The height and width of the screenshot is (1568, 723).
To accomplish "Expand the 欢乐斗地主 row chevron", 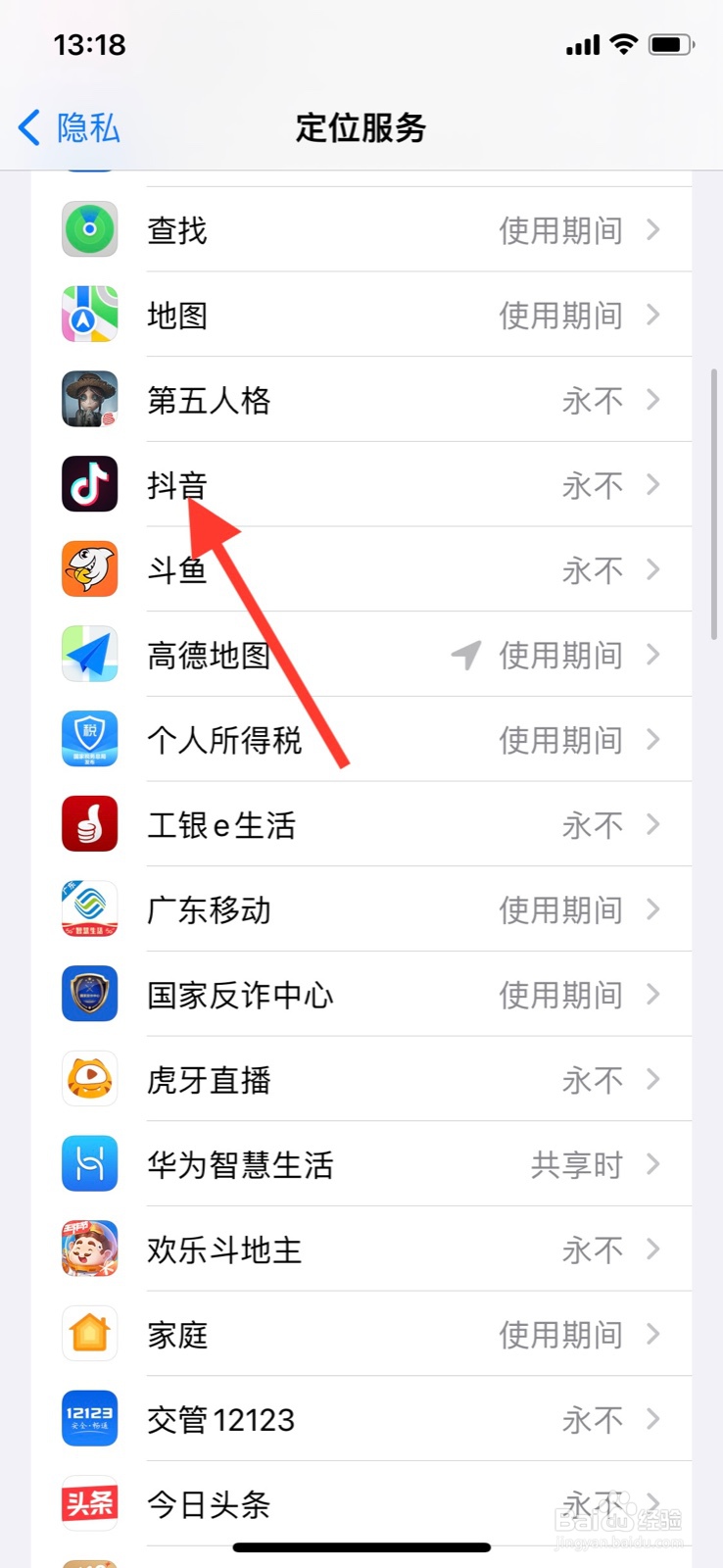I will tap(652, 1249).
